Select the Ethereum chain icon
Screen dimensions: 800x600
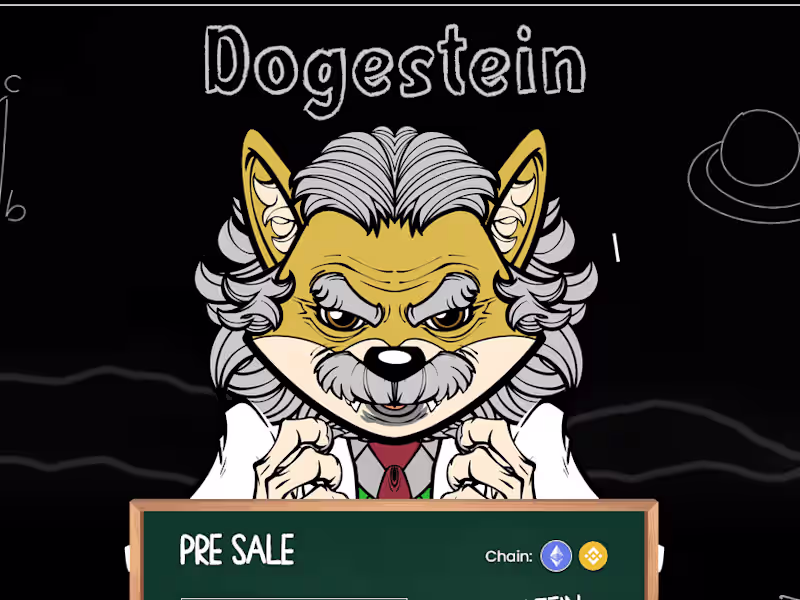[556, 556]
